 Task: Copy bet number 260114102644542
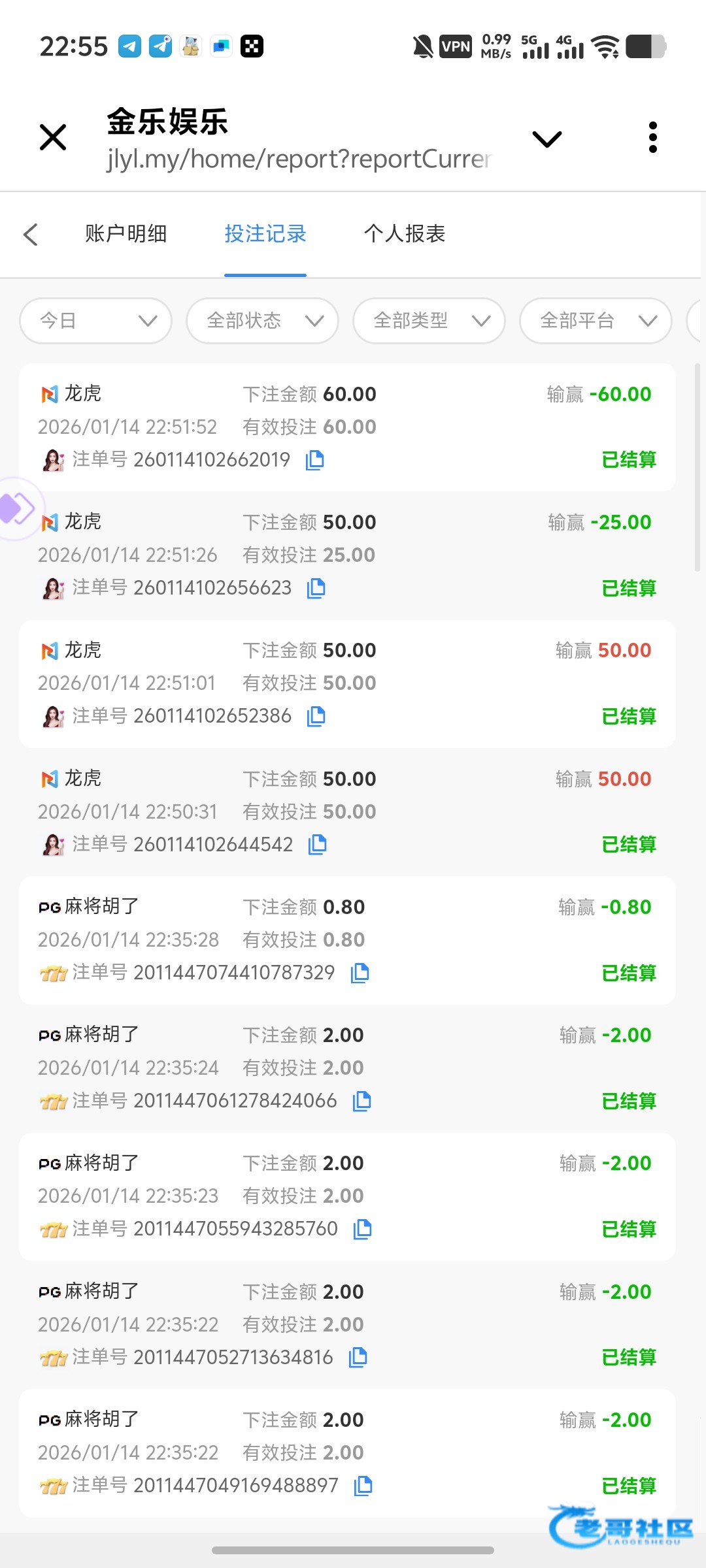click(318, 844)
